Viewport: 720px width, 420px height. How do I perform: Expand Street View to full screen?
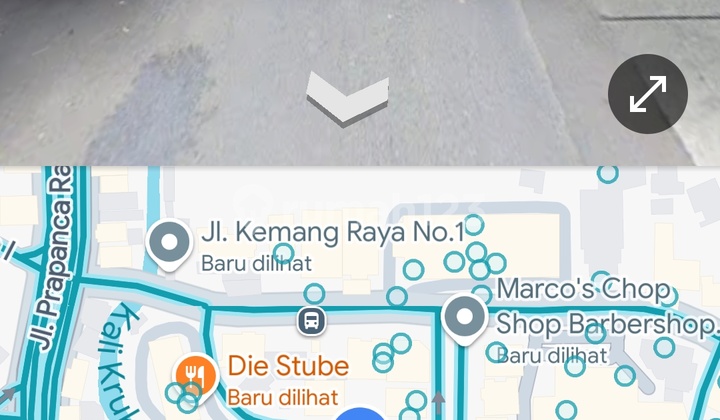pyautogui.click(x=648, y=94)
